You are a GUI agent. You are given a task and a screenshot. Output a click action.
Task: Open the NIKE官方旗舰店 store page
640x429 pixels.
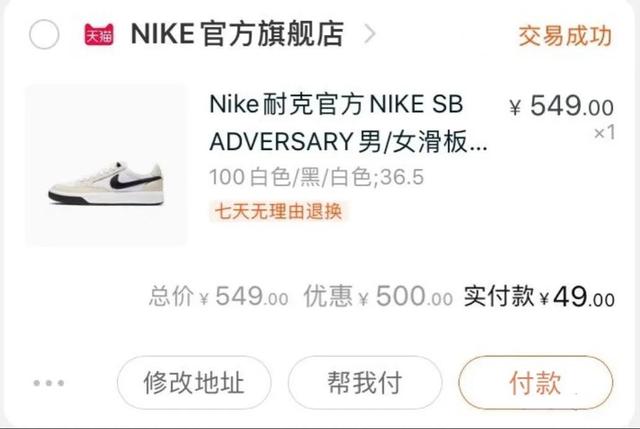point(237,36)
